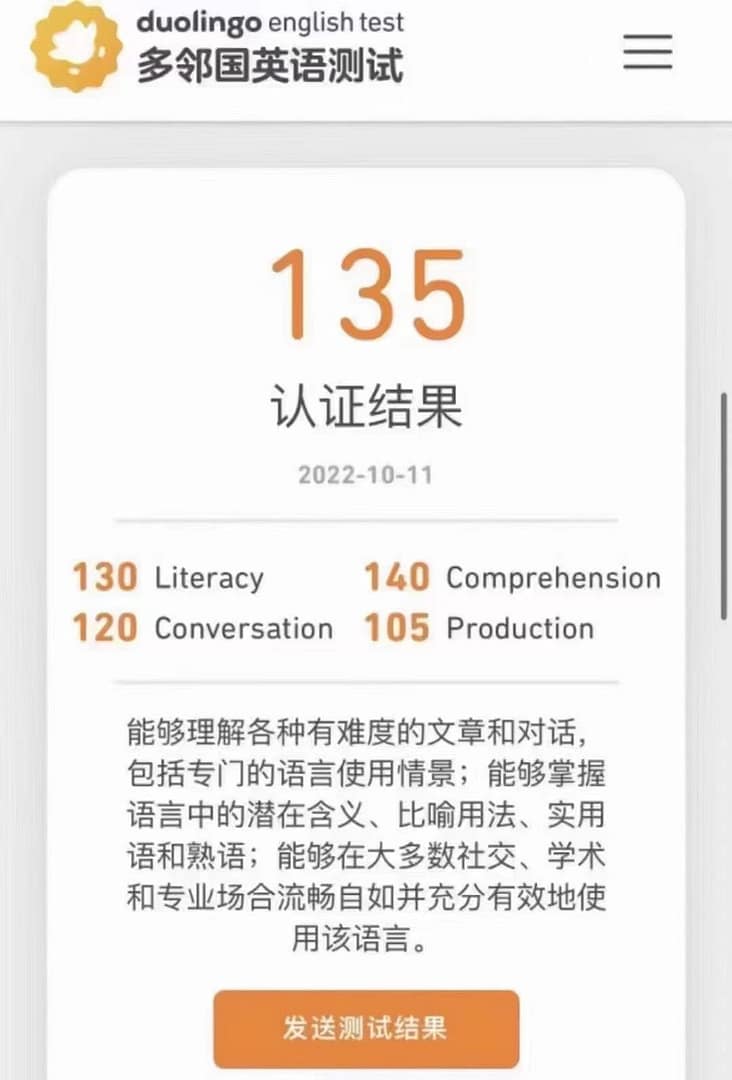This screenshot has width=732, height=1080.
Task: Open the hamburger menu
Action: pyautogui.click(x=647, y=50)
